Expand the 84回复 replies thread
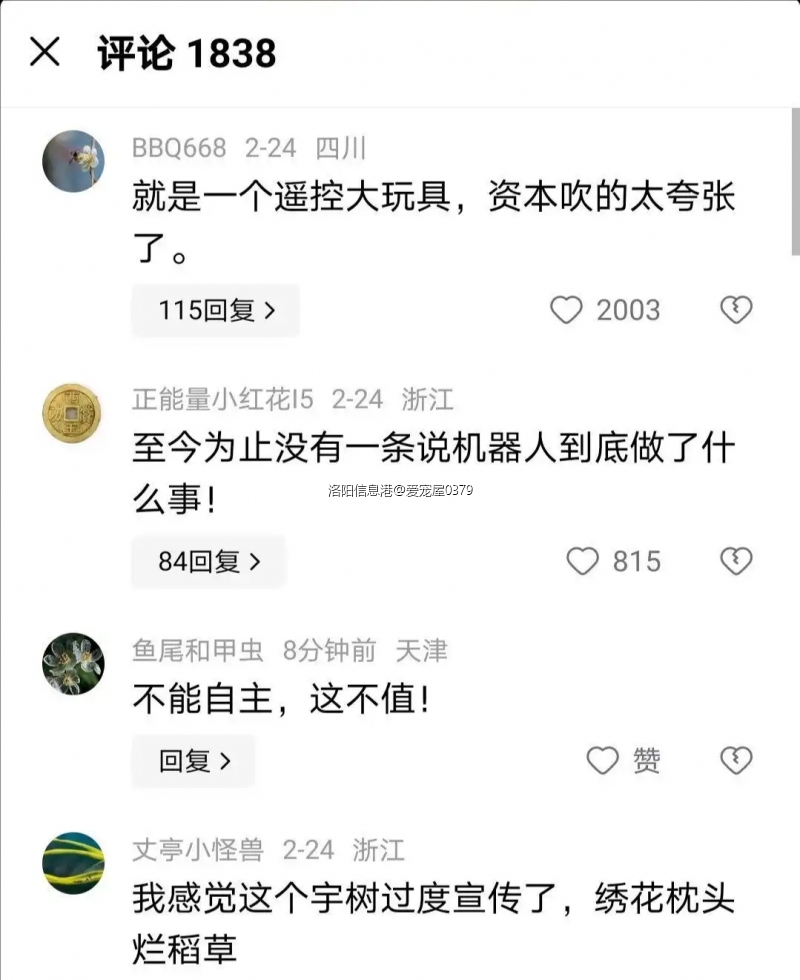Screen dimensions: 800x980 pyautogui.click(x=208, y=561)
